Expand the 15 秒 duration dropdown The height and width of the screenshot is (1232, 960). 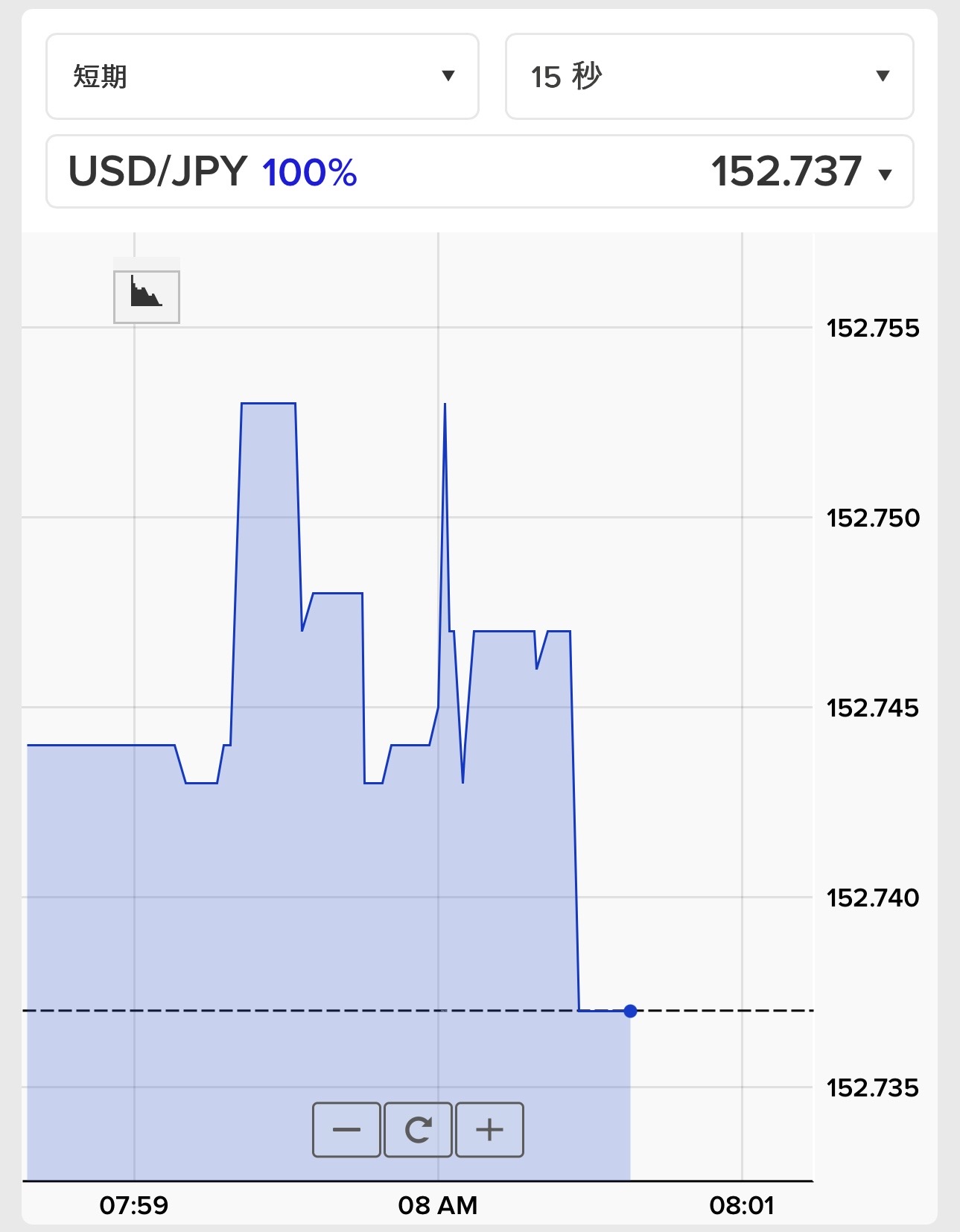point(709,76)
